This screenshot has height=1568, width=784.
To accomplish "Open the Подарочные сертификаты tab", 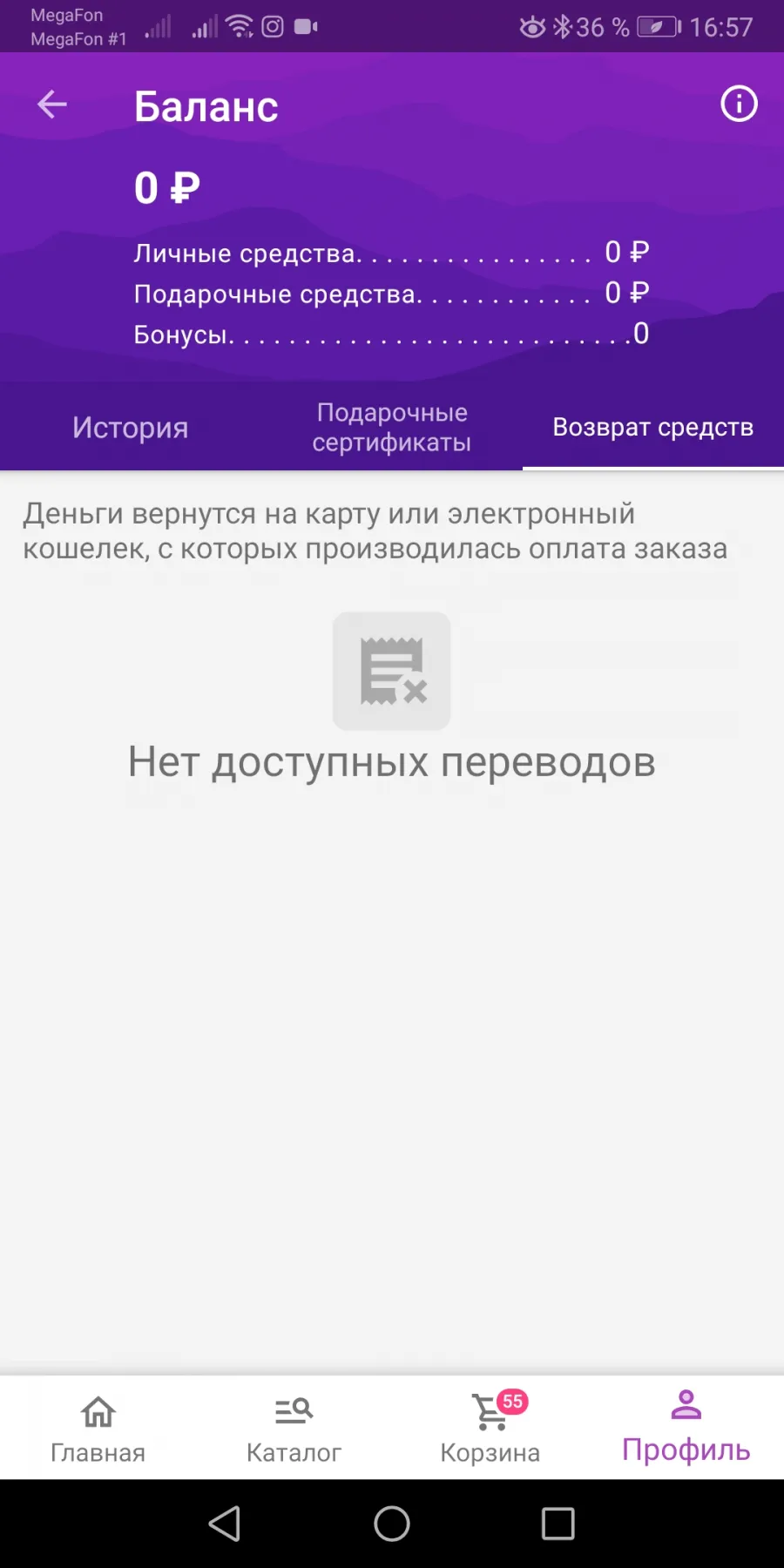I will (392, 427).
